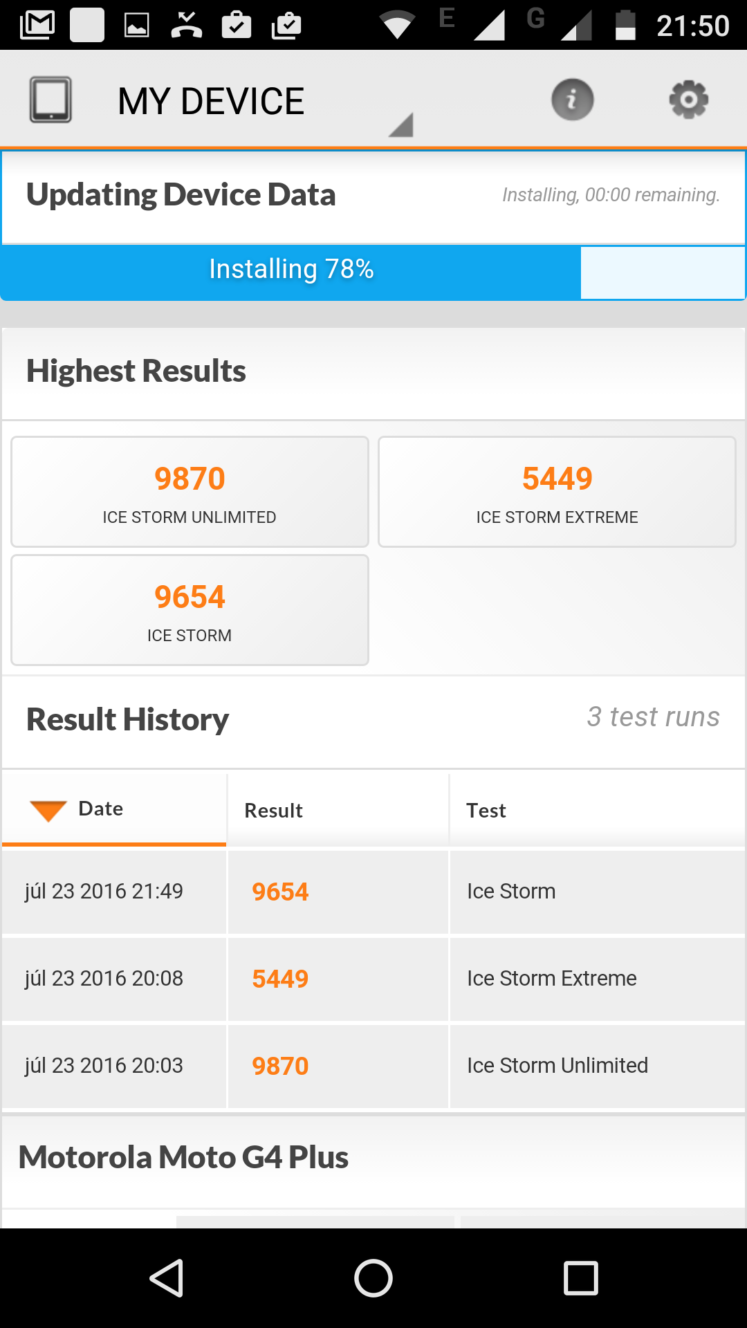Viewport: 747px width, 1328px height.
Task: Open the Ice Storm Extreme highest result card
Action: point(557,492)
